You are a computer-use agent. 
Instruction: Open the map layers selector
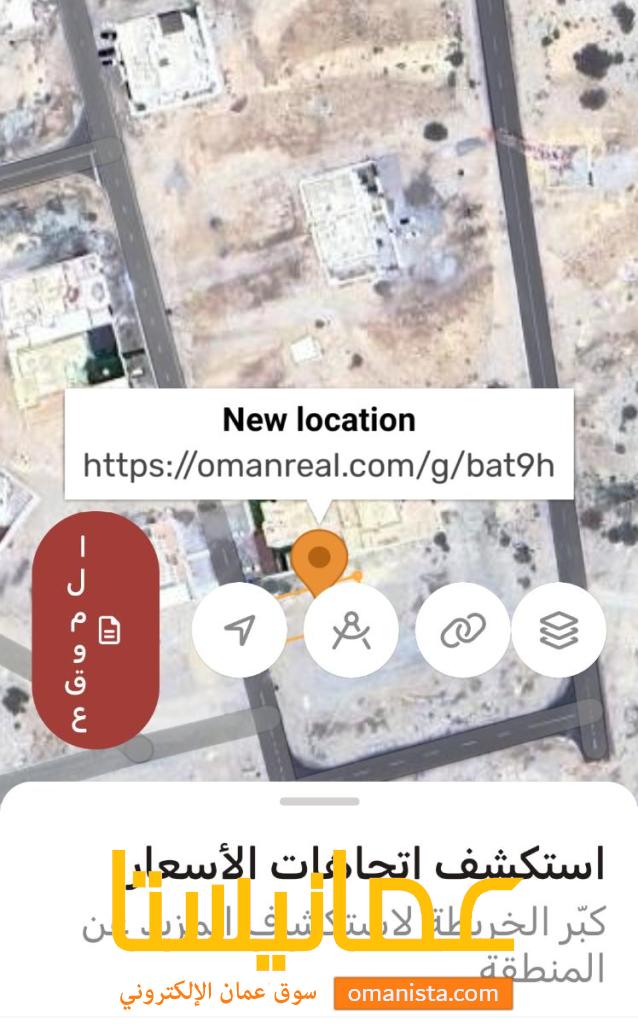pyautogui.click(x=559, y=630)
